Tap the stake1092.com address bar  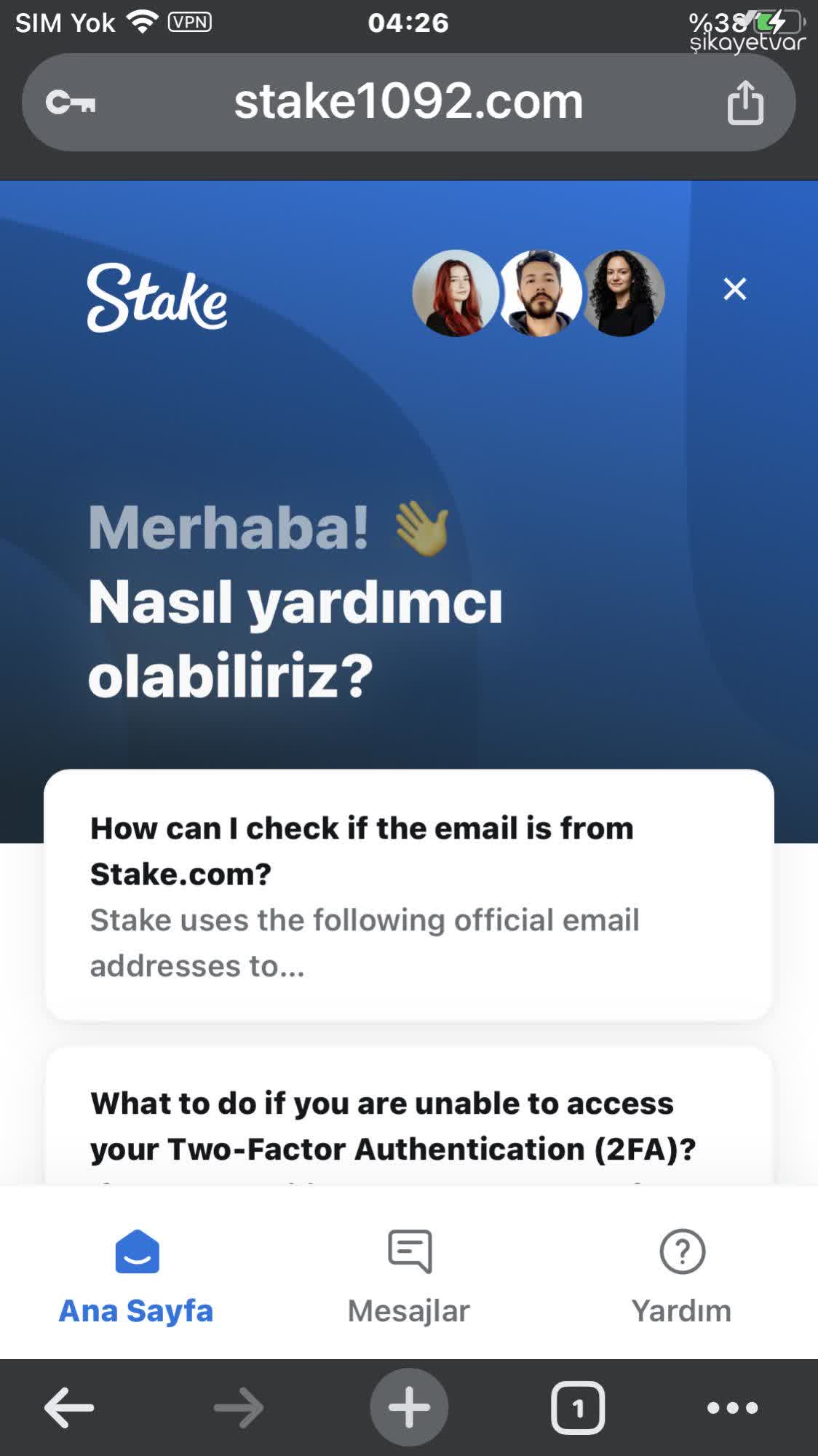408,102
